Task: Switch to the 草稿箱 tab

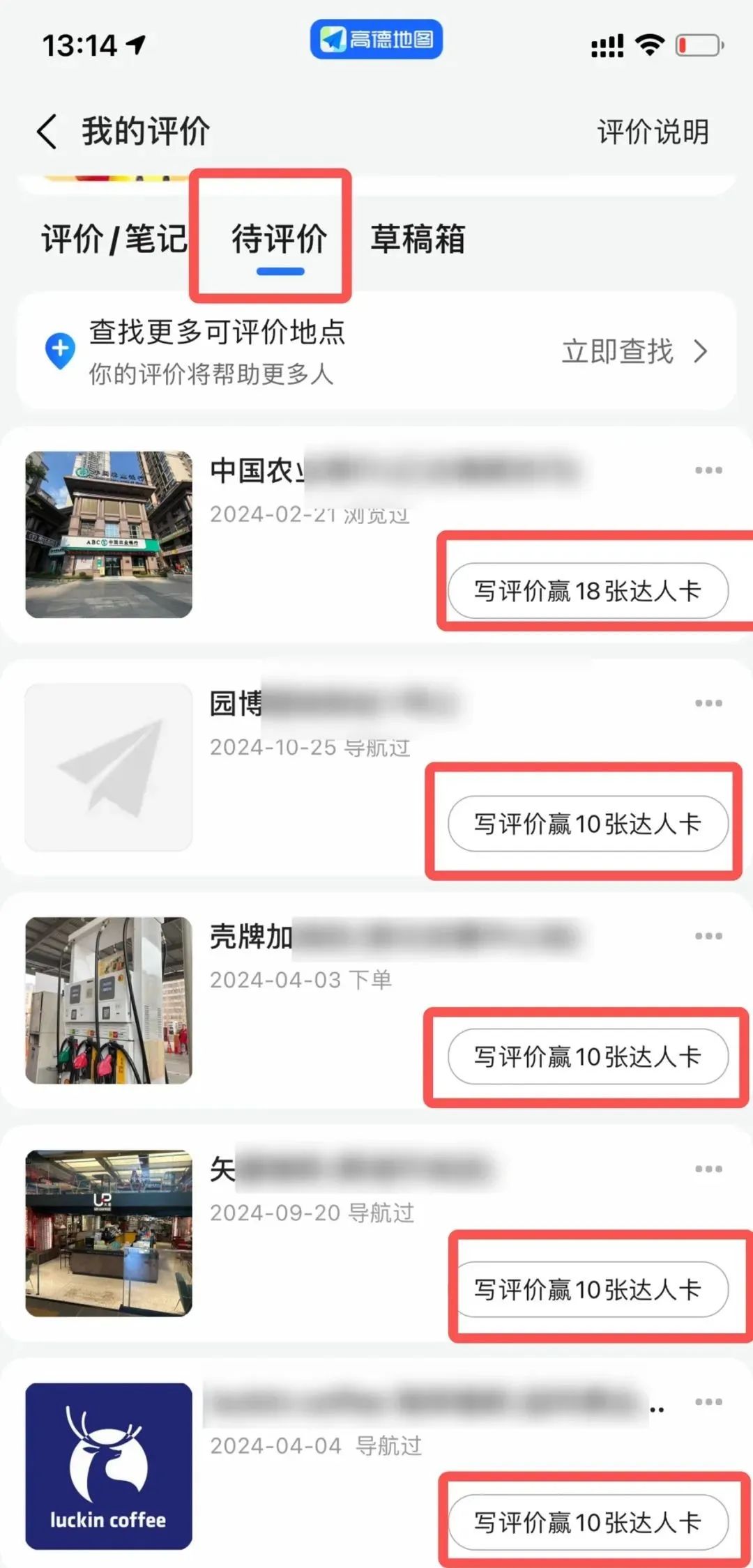Action: pyautogui.click(x=417, y=239)
